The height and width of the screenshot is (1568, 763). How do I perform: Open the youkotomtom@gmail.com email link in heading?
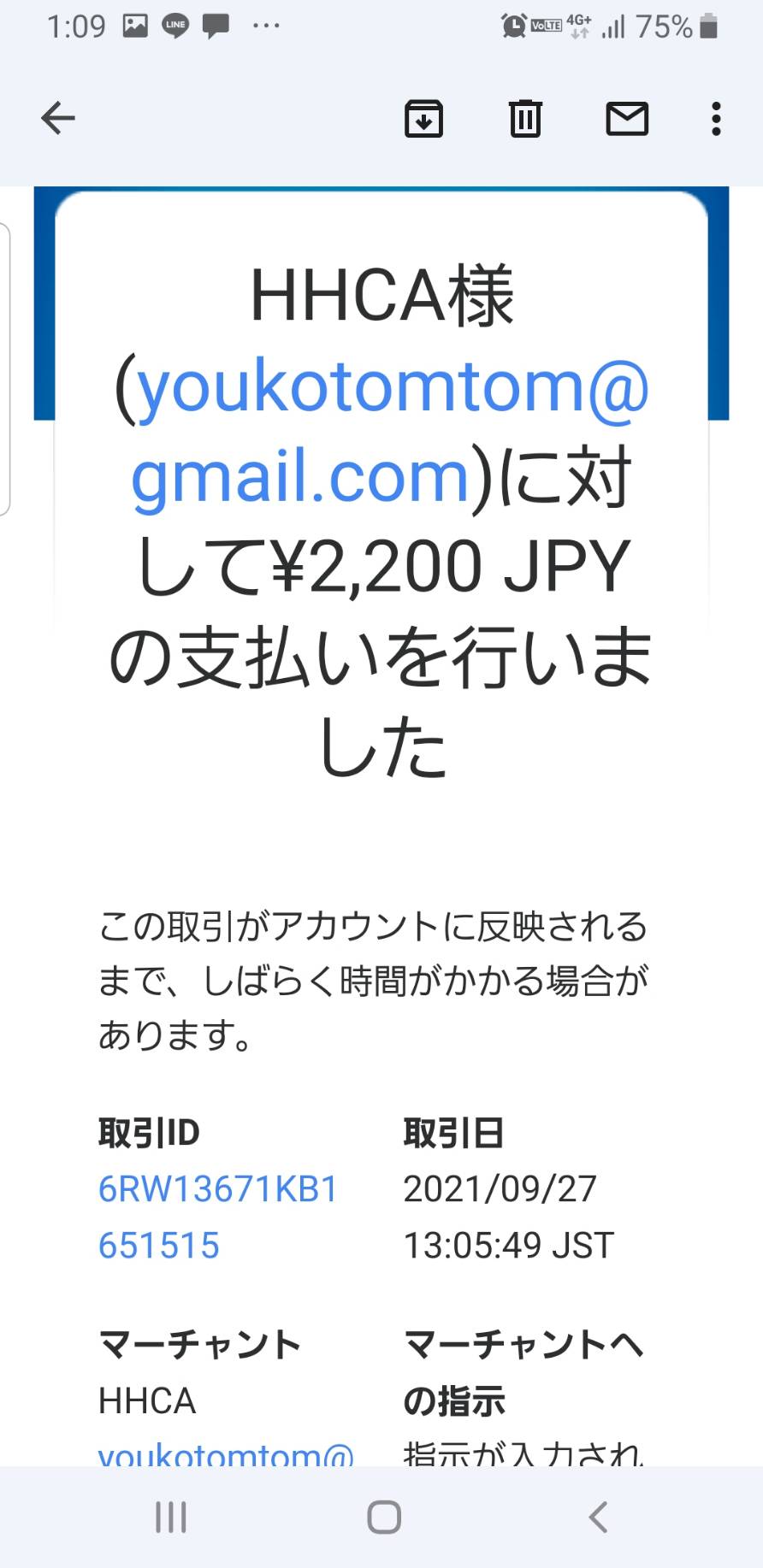click(x=389, y=431)
